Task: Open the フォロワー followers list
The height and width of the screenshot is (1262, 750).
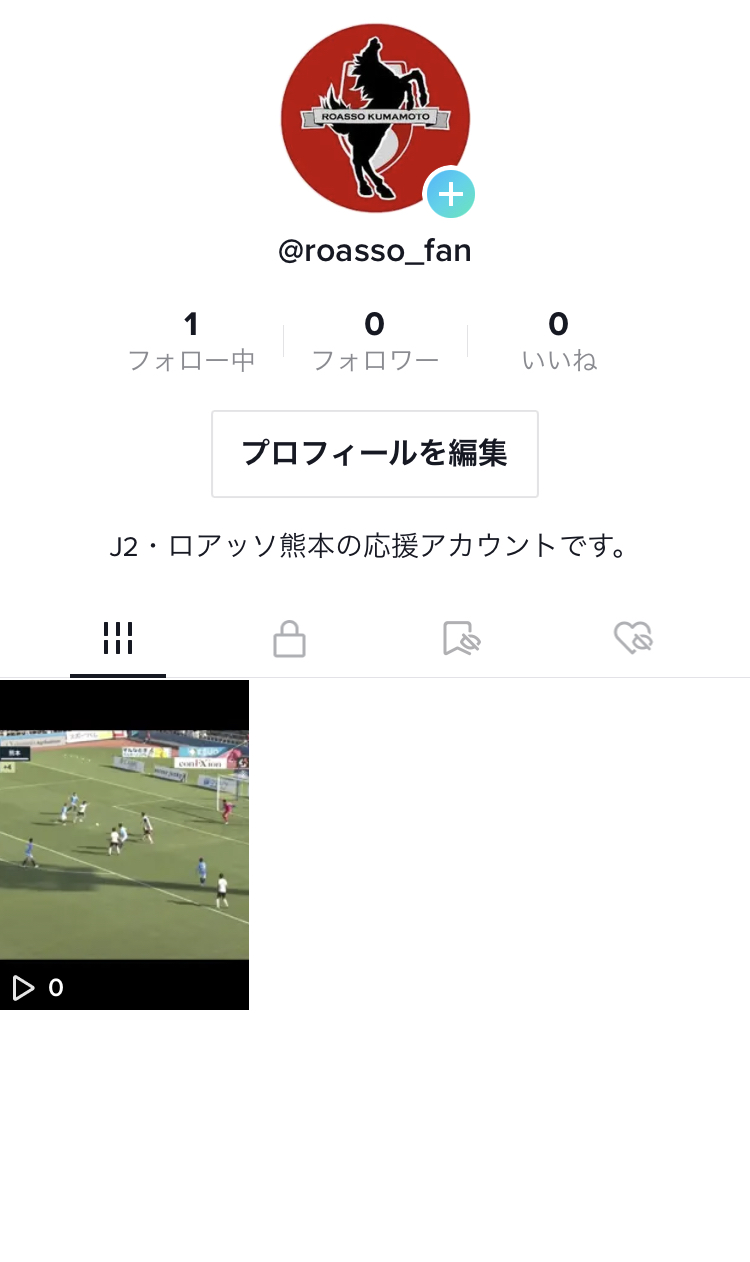Action: click(375, 341)
